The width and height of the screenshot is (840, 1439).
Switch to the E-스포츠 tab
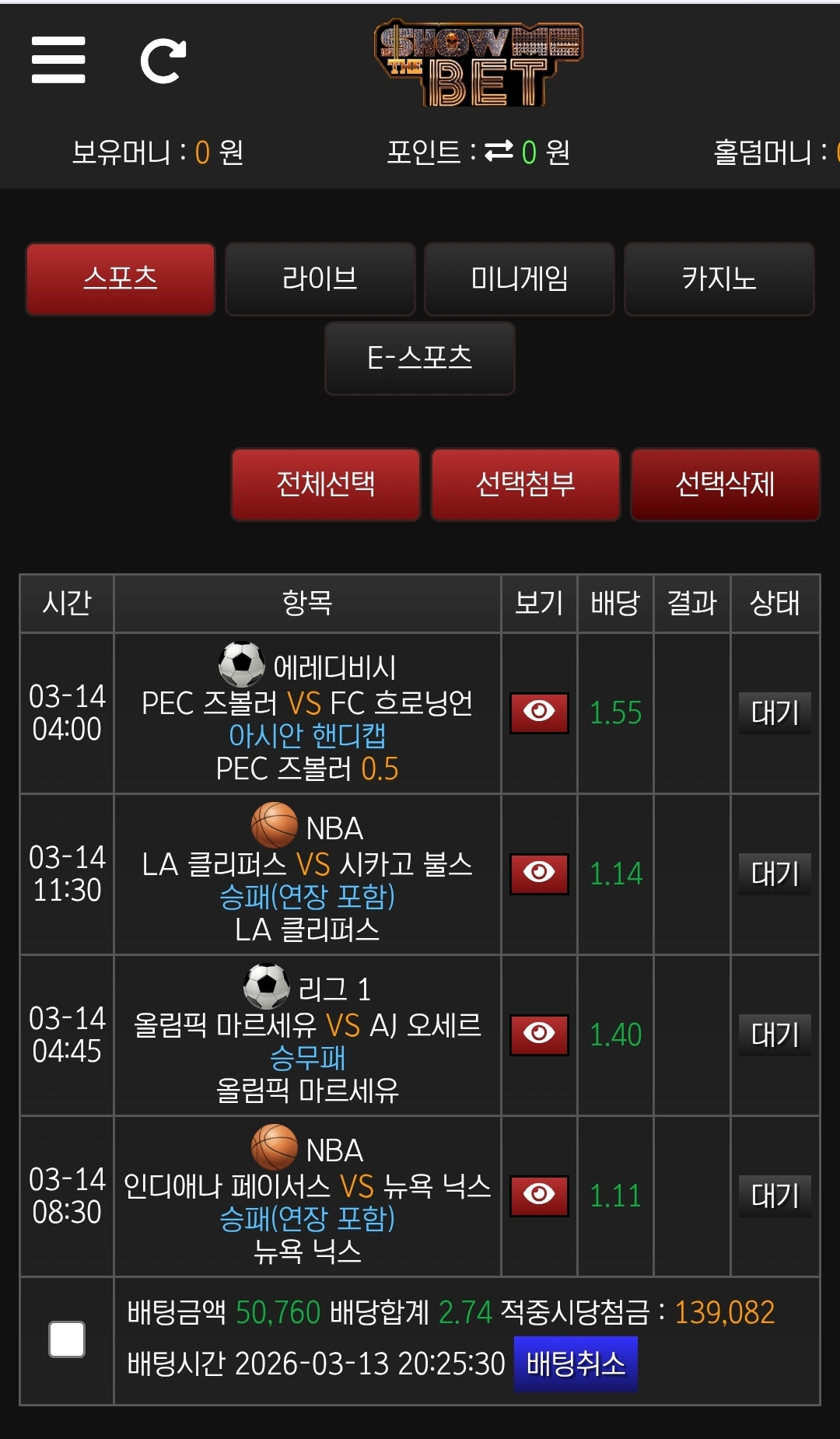pos(420,359)
